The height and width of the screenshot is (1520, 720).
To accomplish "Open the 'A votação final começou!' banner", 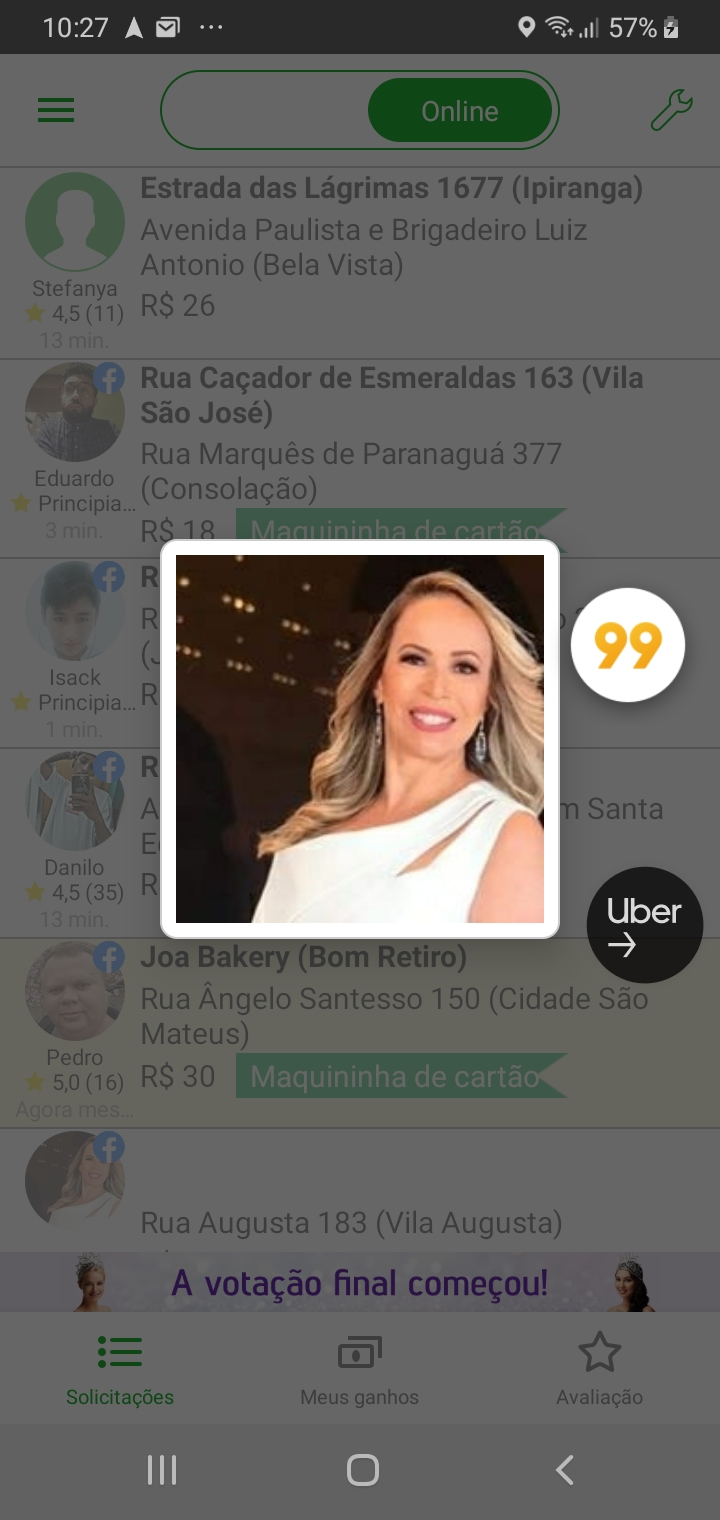I will 360,1283.
